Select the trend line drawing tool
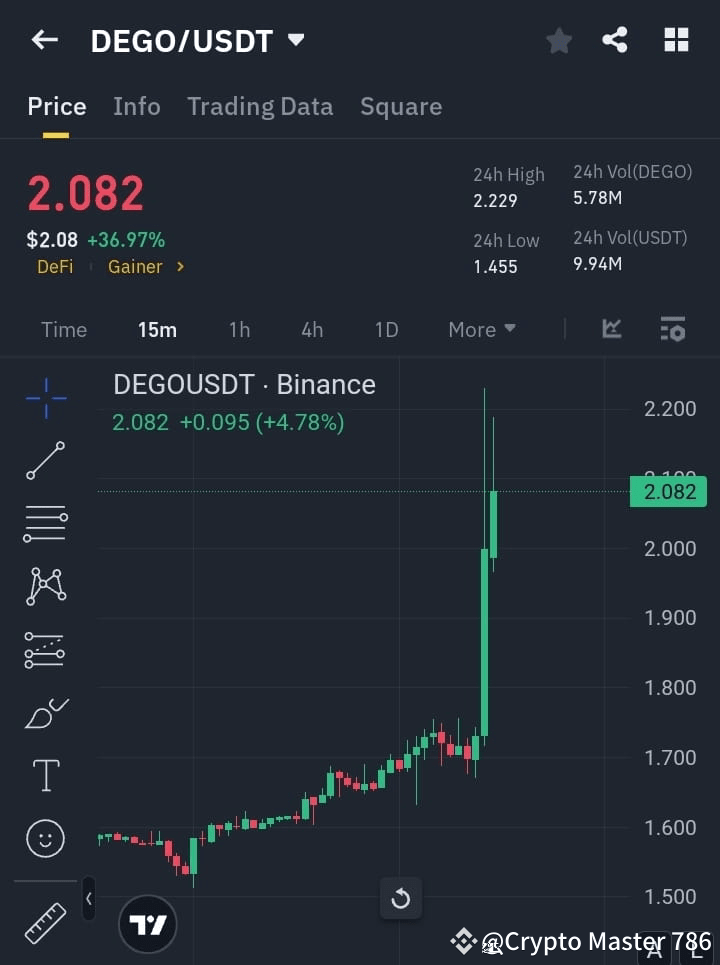This screenshot has height=965, width=720. click(45, 461)
